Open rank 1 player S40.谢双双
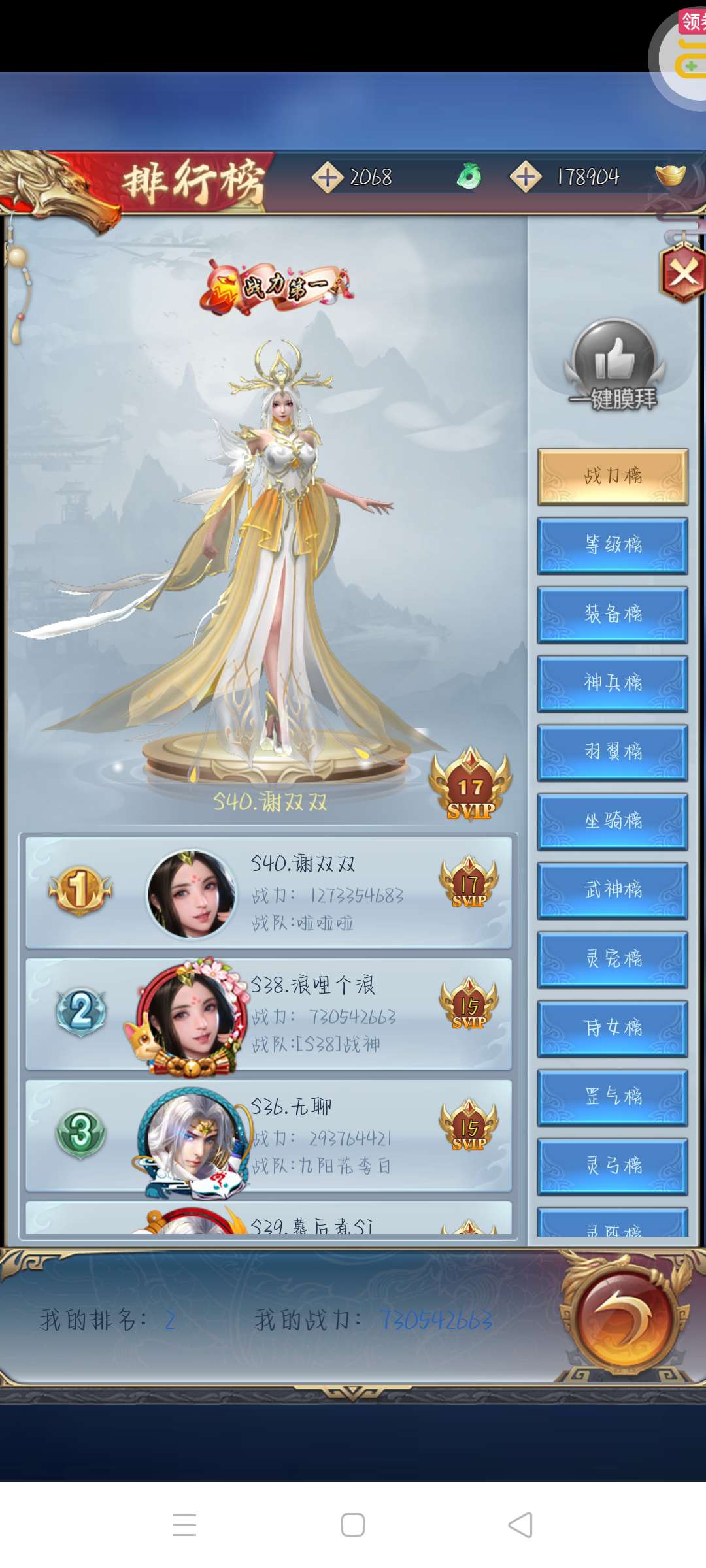Image resolution: width=706 pixels, height=1568 pixels. (x=269, y=892)
